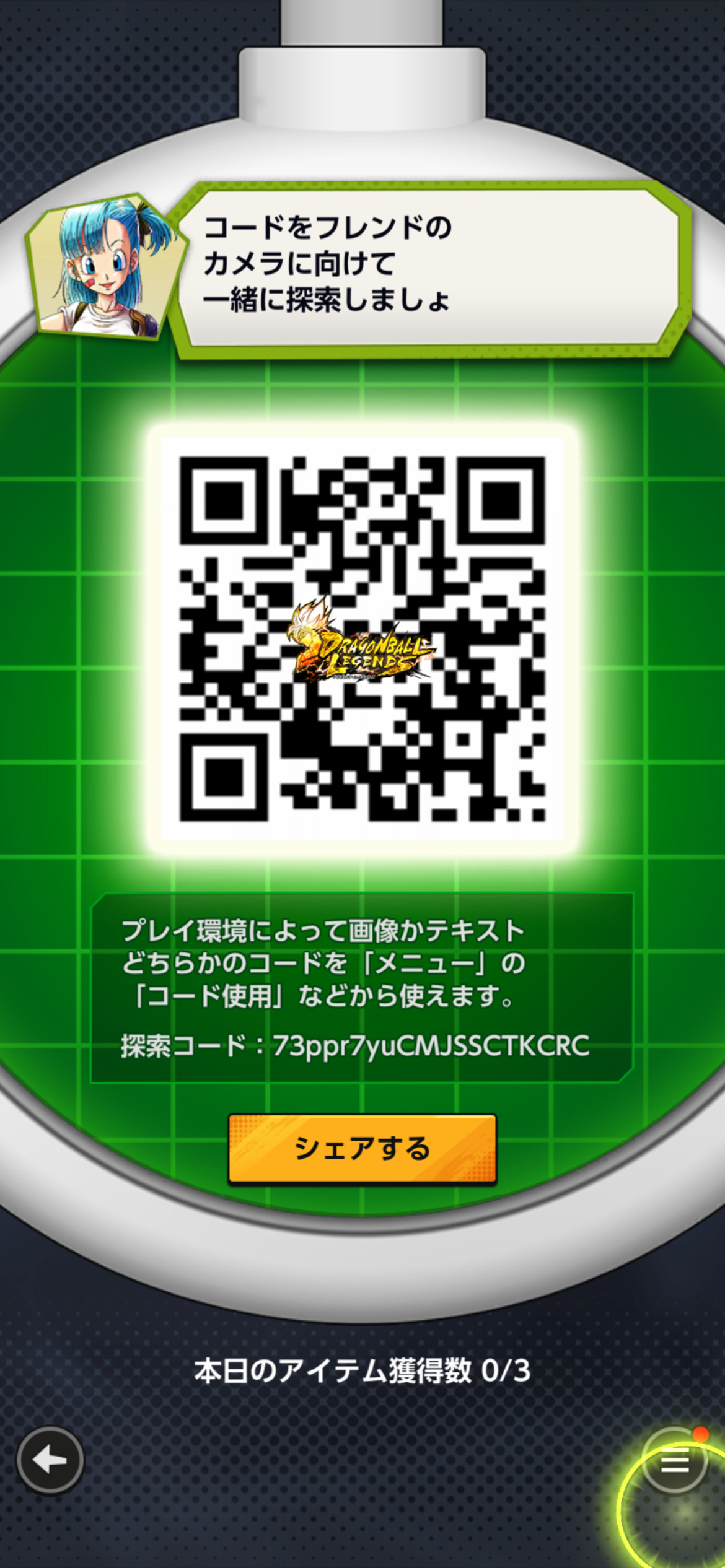Open the hamburger menu button

[675, 1462]
